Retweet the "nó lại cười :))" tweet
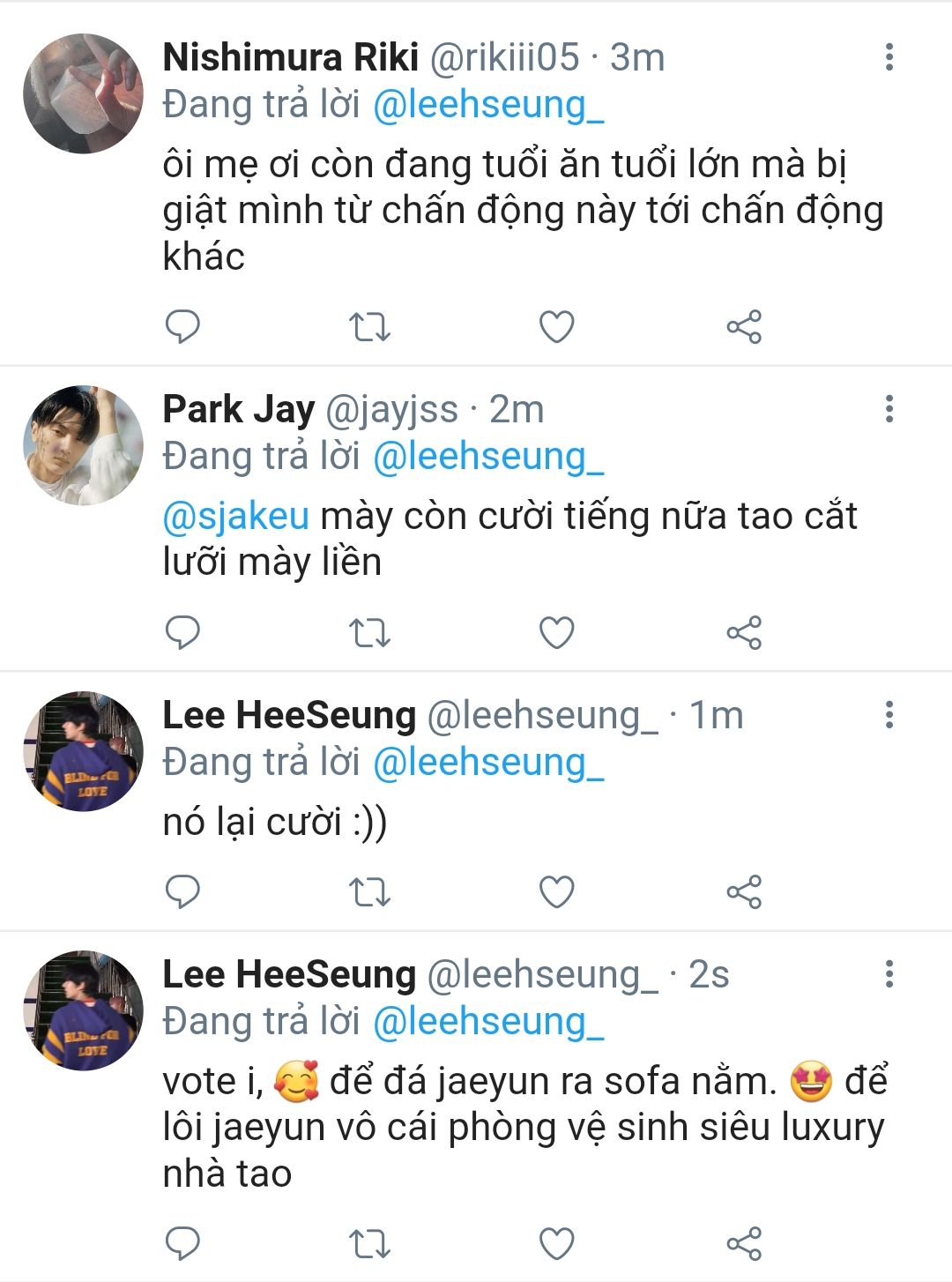Viewport: 952px width, 1282px height. coord(369,891)
